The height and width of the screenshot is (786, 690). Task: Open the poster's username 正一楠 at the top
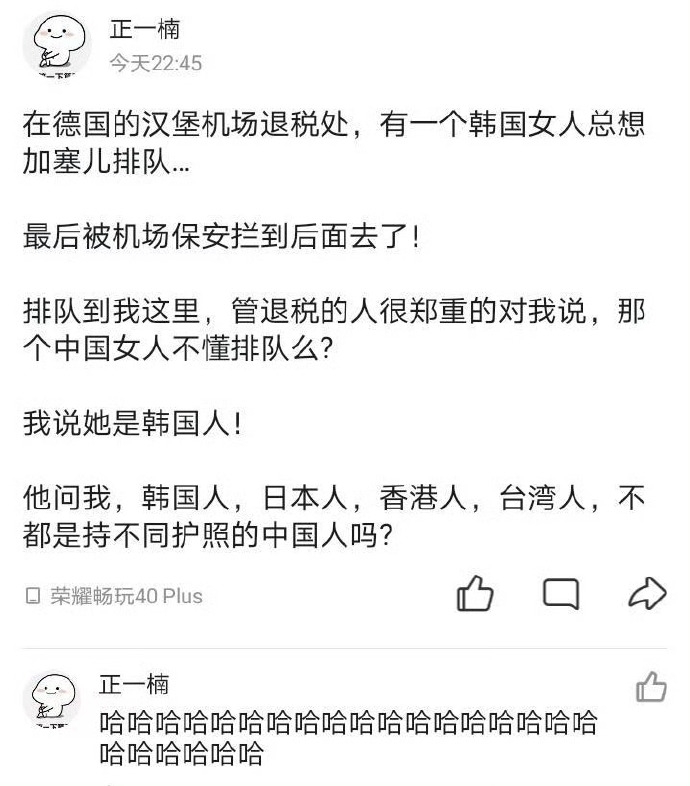pyautogui.click(x=144, y=29)
